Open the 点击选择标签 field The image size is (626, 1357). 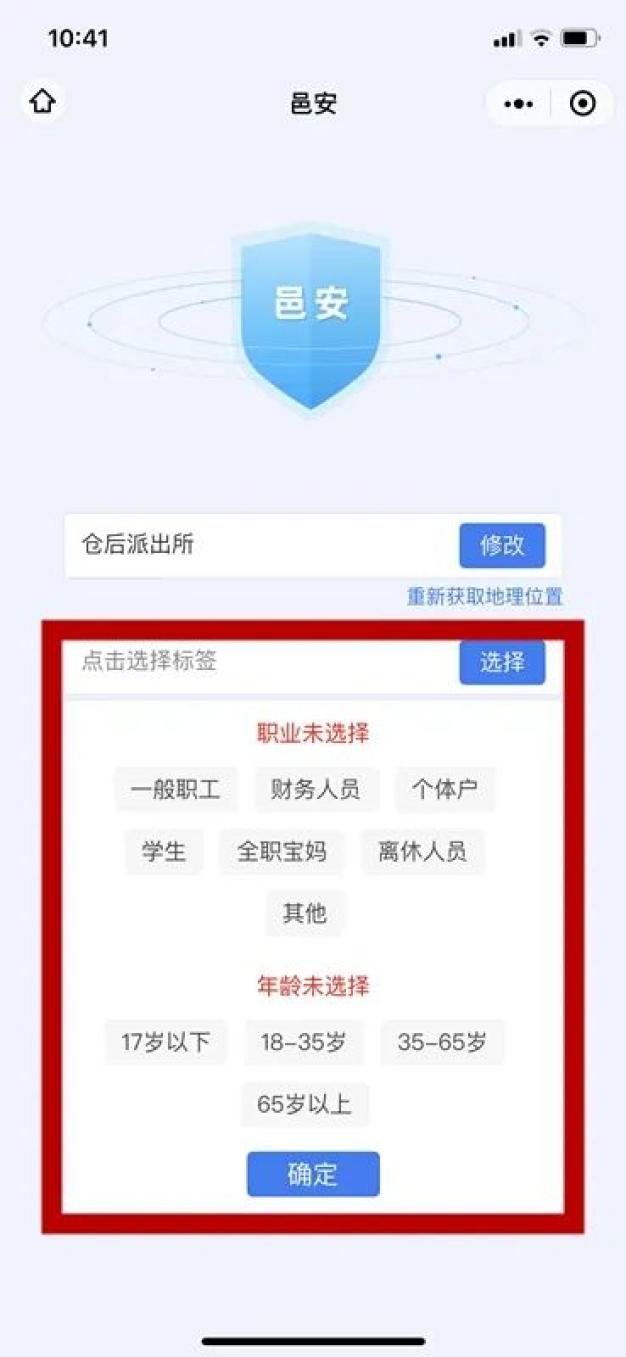(260, 661)
